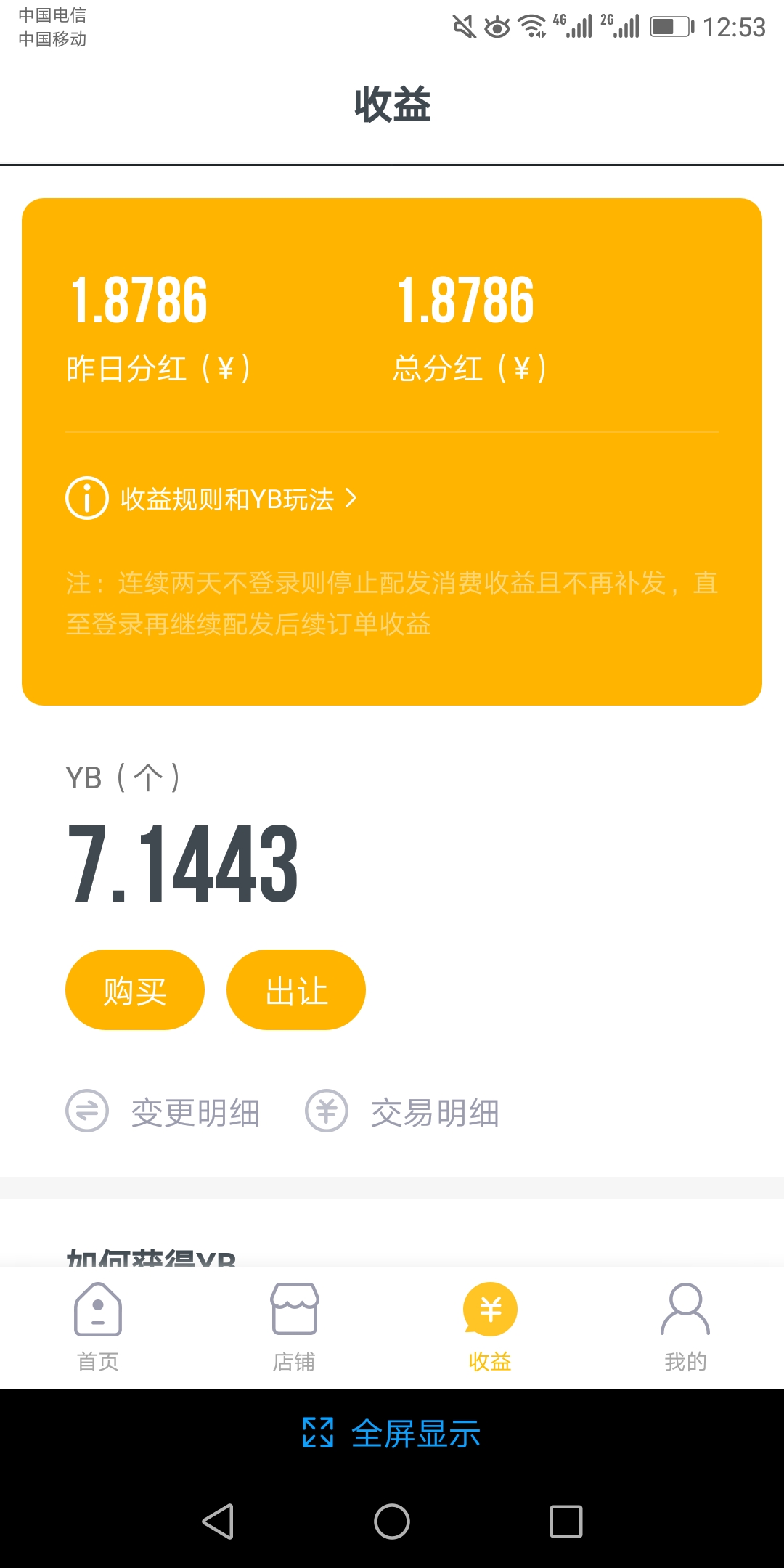784x1568 pixels.
Task: Open 变更明细 records
Action: [164, 1112]
